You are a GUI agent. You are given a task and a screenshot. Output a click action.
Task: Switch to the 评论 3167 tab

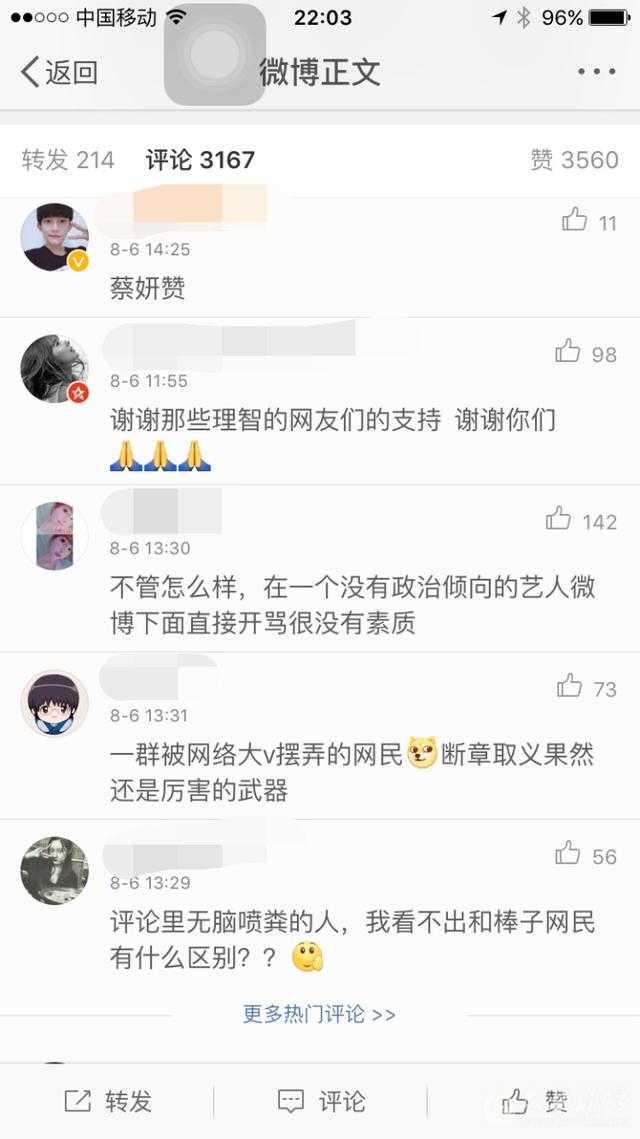200,159
